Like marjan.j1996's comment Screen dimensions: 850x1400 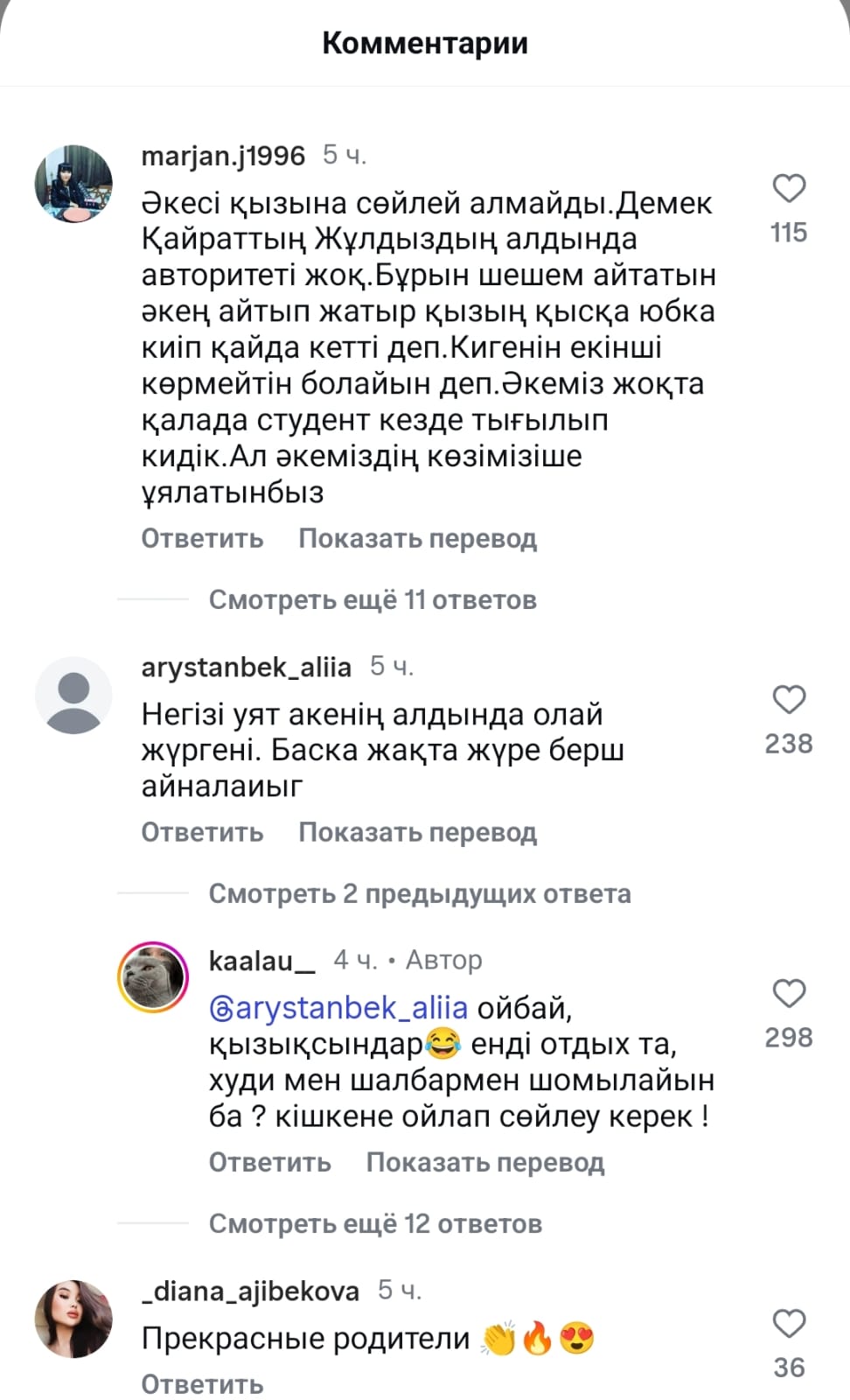point(789,189)
